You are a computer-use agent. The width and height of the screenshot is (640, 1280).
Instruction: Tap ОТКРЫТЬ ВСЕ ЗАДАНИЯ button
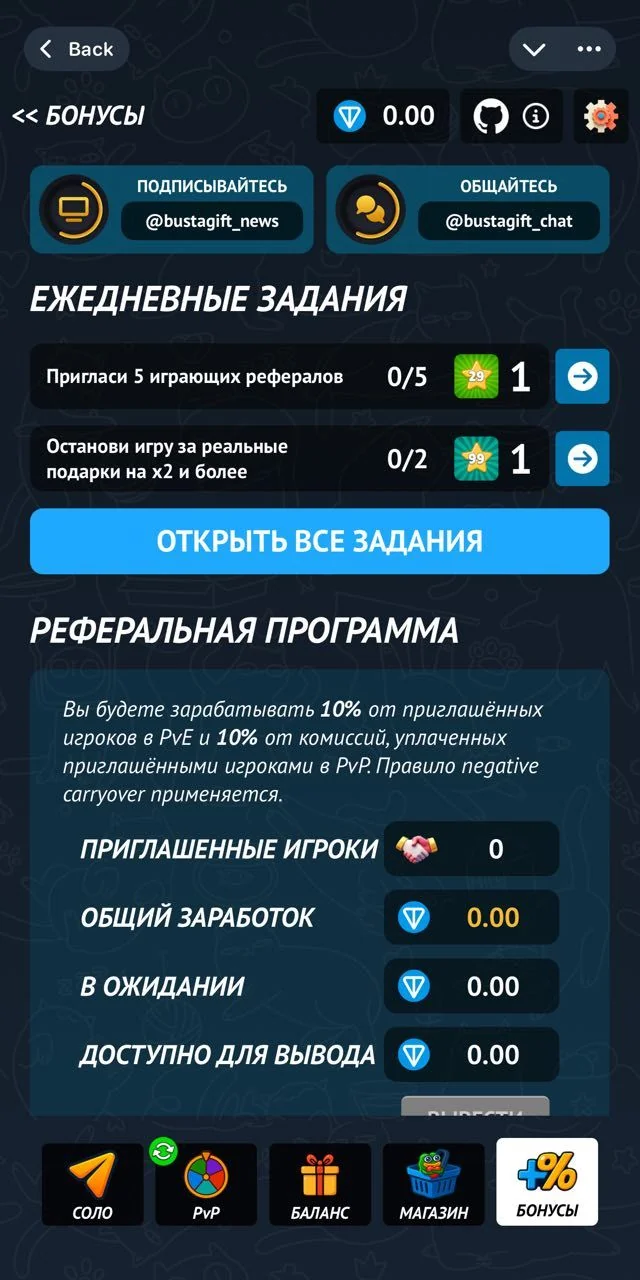(x=319, y=541)
